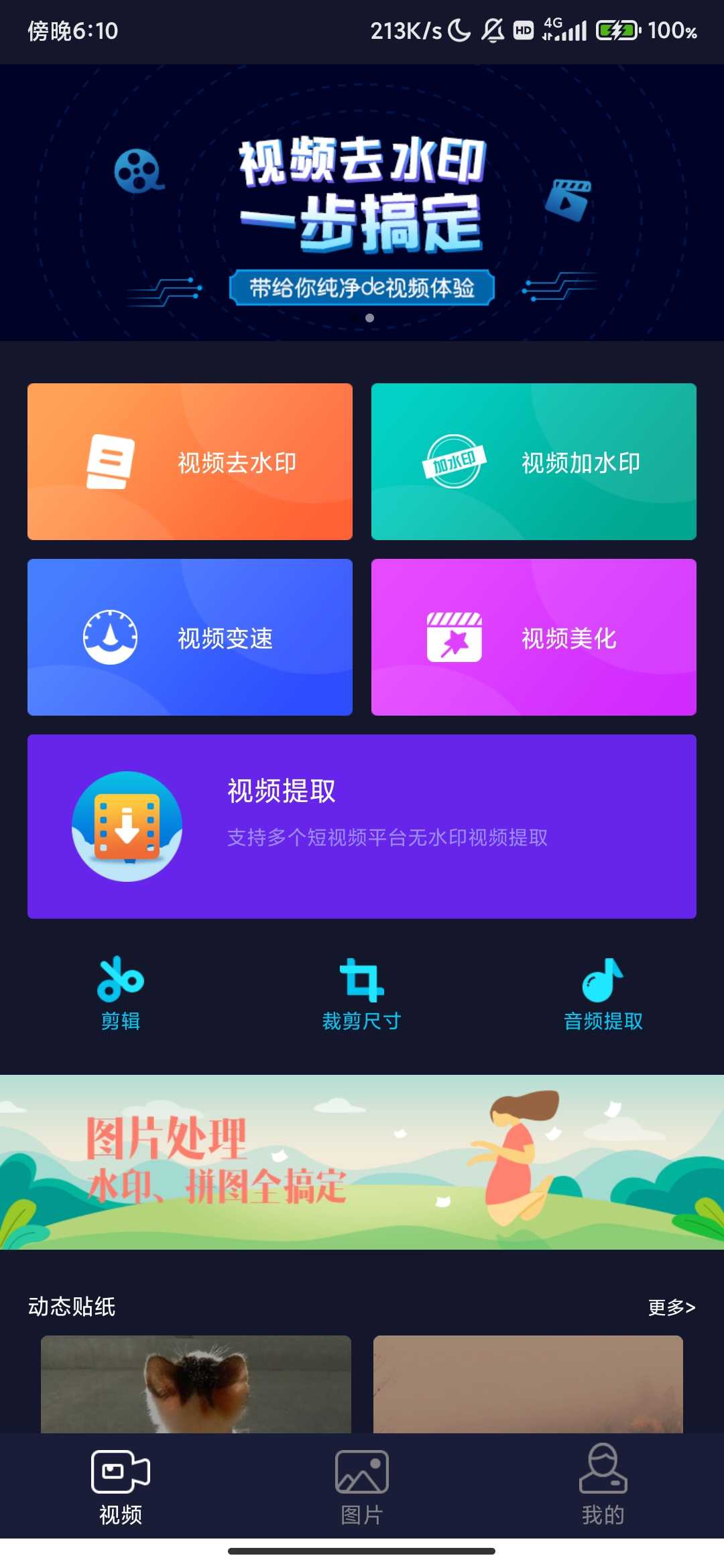The height and width of the screenshot is (1568, 724).
Task: Open 视频加水印 add watermark card
Action: (534, 462)
